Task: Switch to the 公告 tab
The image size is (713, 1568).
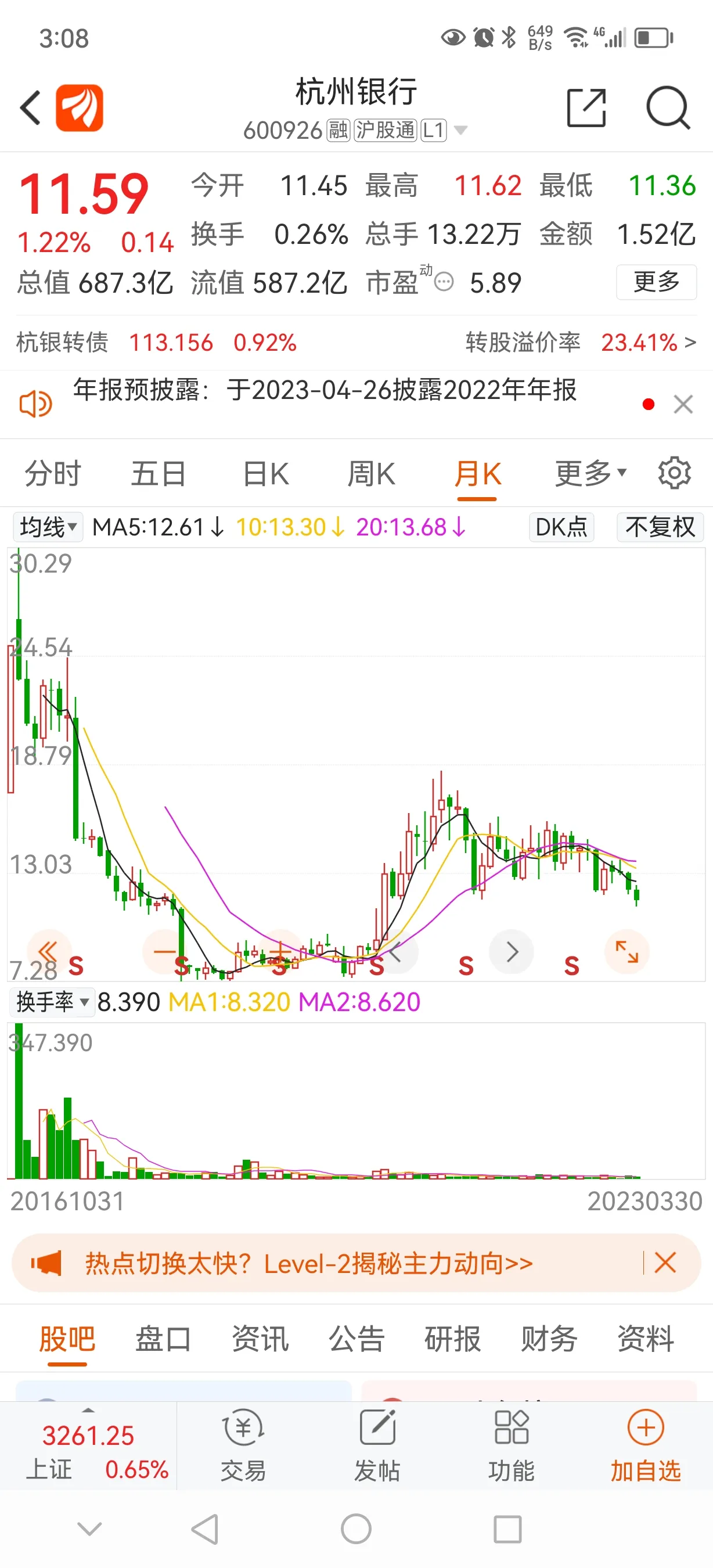Action: pos(356,1339)
